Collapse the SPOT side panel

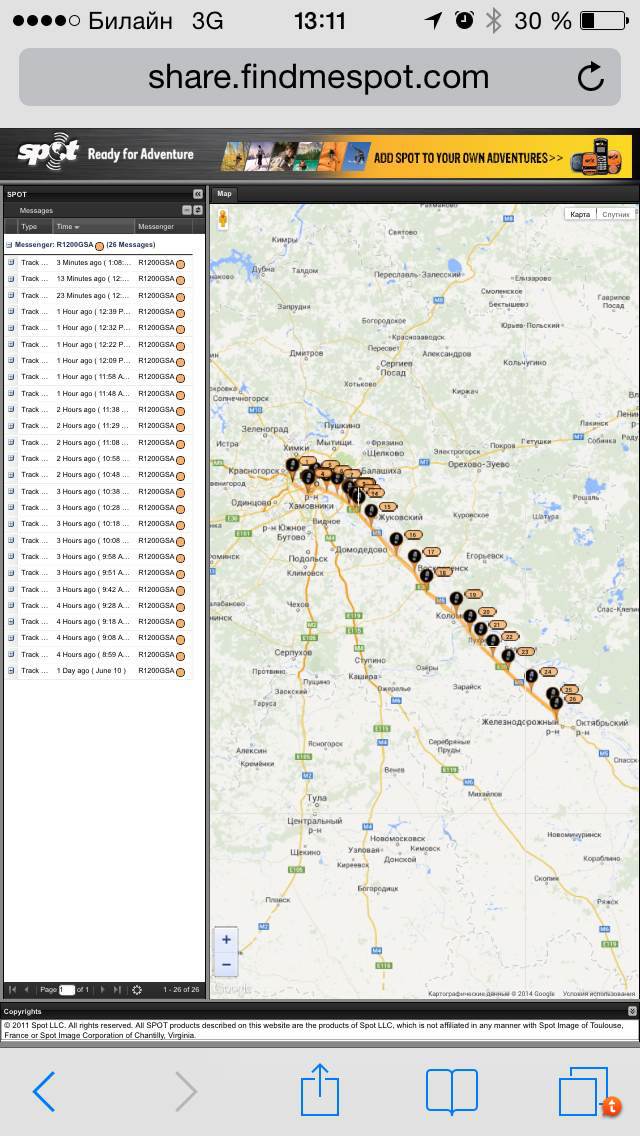pyautogui.click(x=197, y=194)
